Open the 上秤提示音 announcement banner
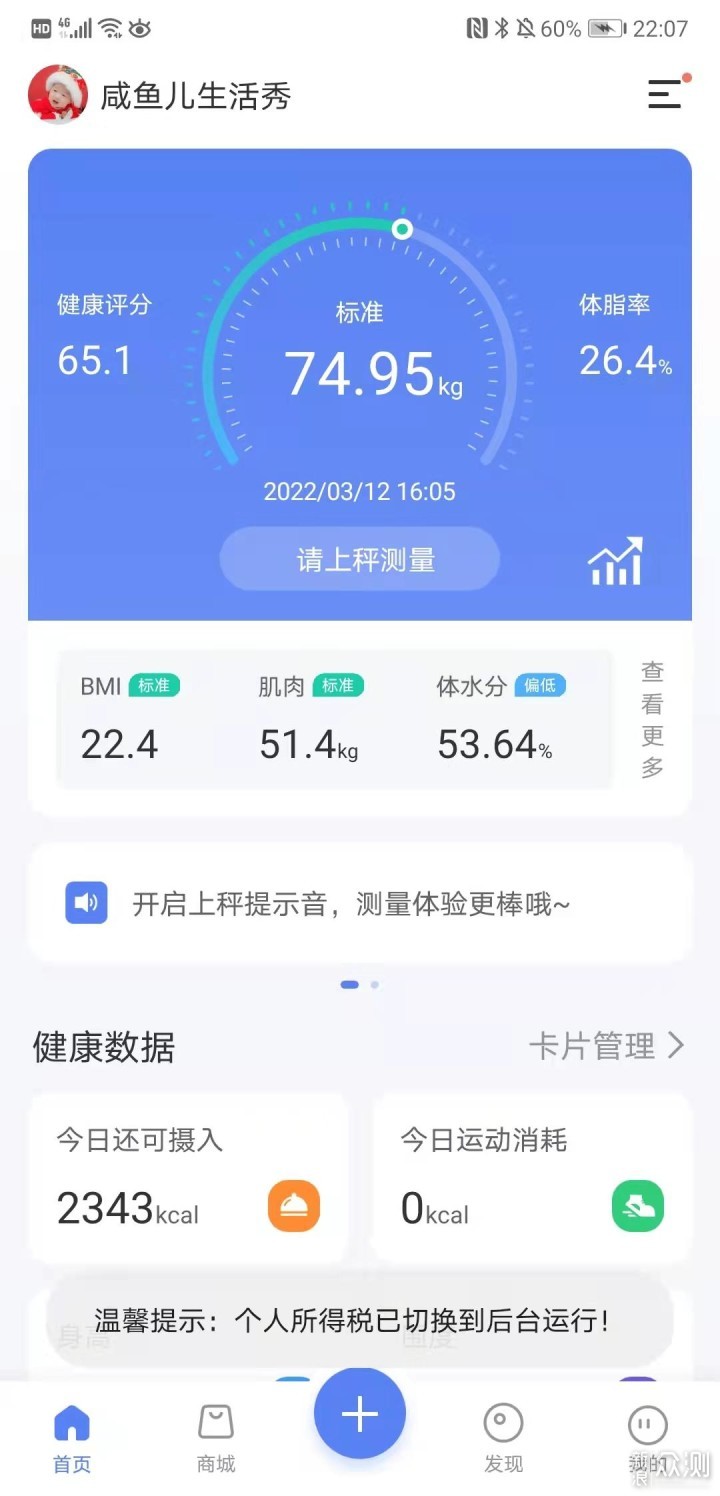Viewport: 720px width, 1496px height. pos(360,904)
